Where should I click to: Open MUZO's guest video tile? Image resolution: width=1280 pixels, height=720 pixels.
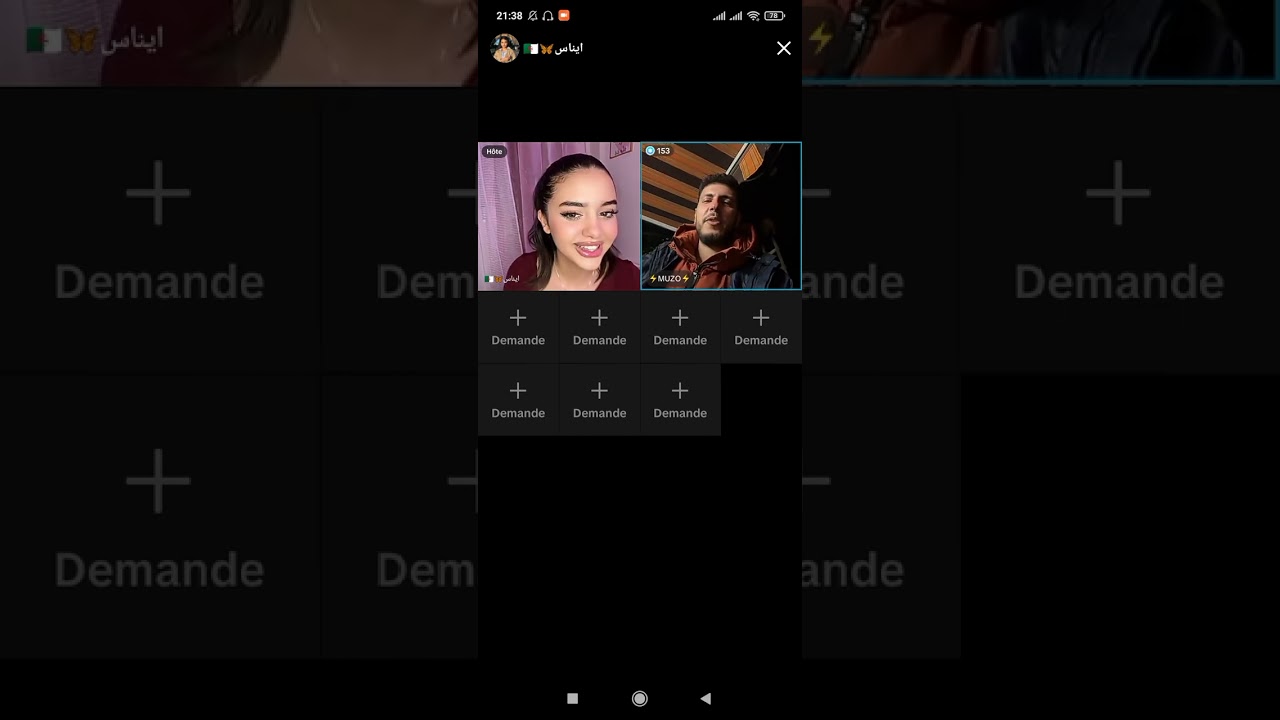pos(721,216)
